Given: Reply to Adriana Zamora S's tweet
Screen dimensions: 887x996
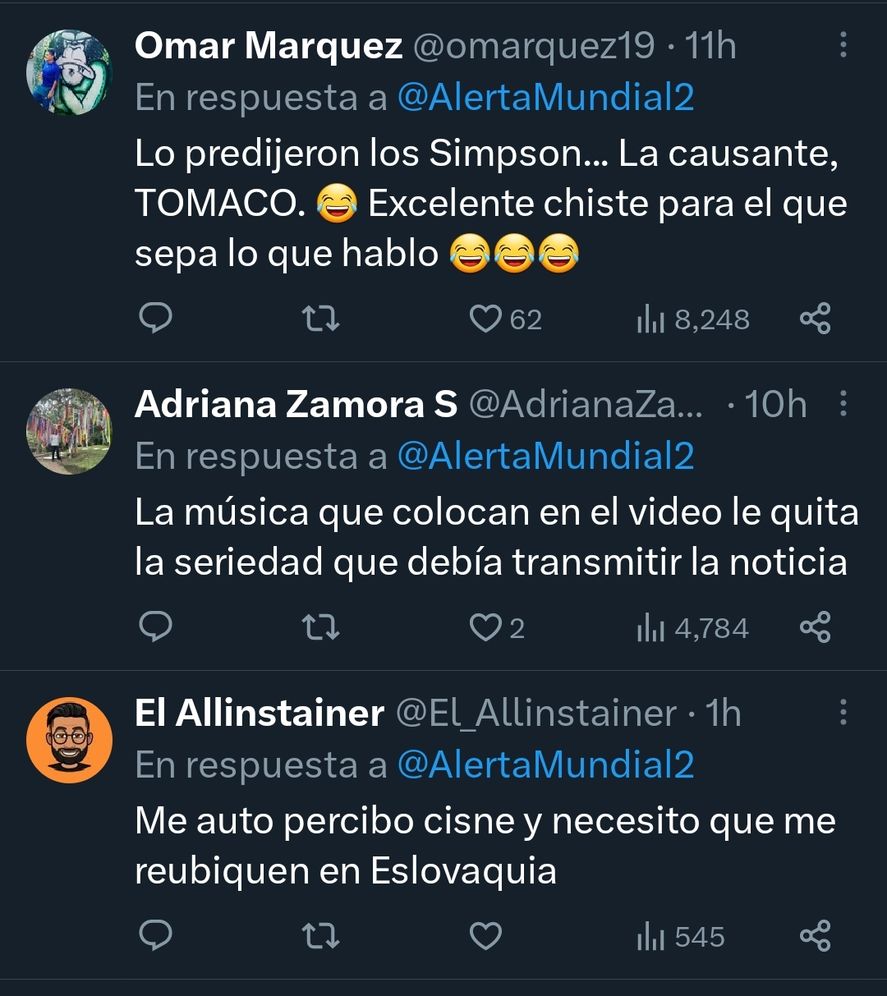Looking at the screenshot, I should pyautogui.click(x=154, y=627).
